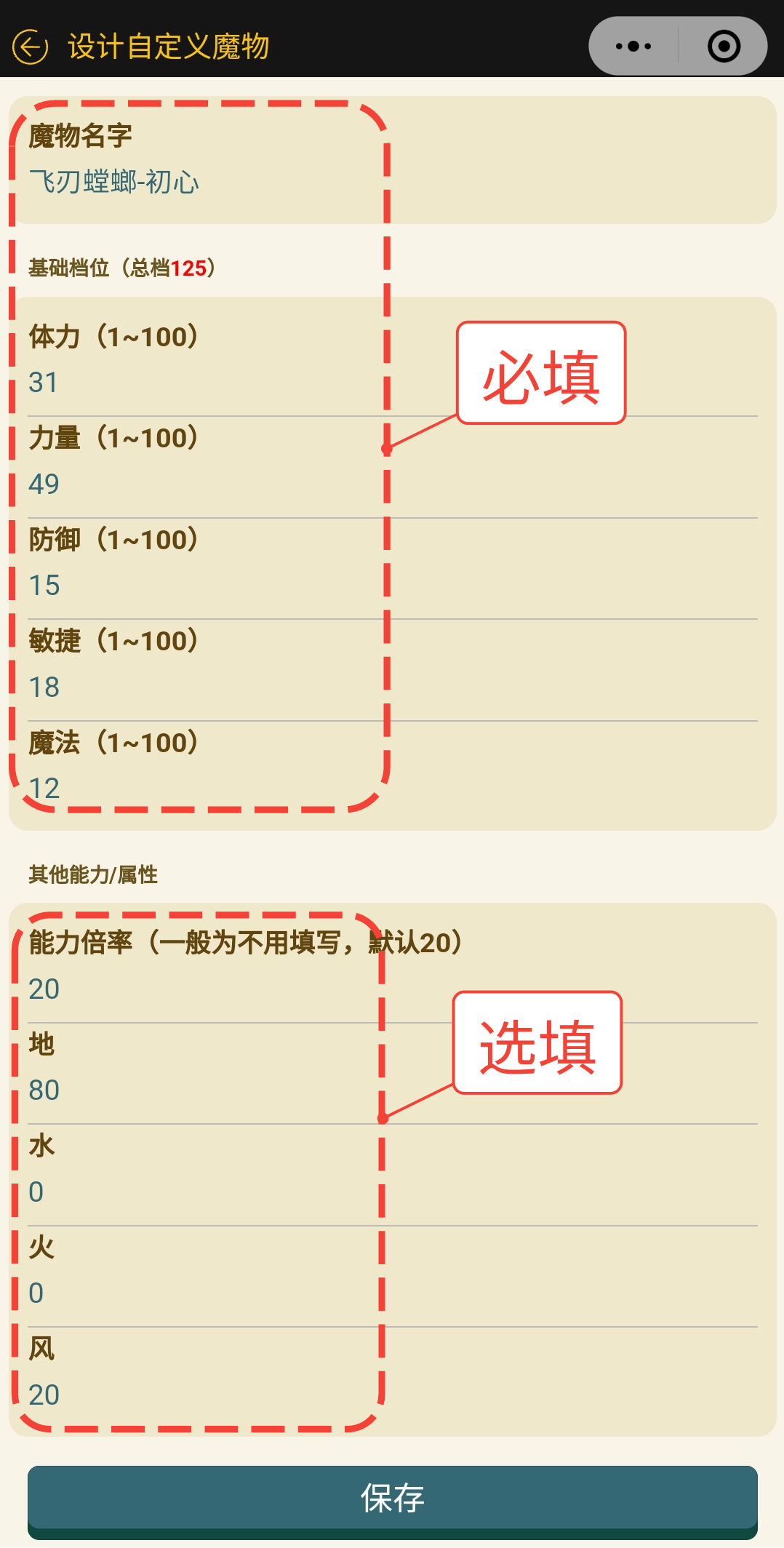Edit the 能力倍率 value field

393,989
